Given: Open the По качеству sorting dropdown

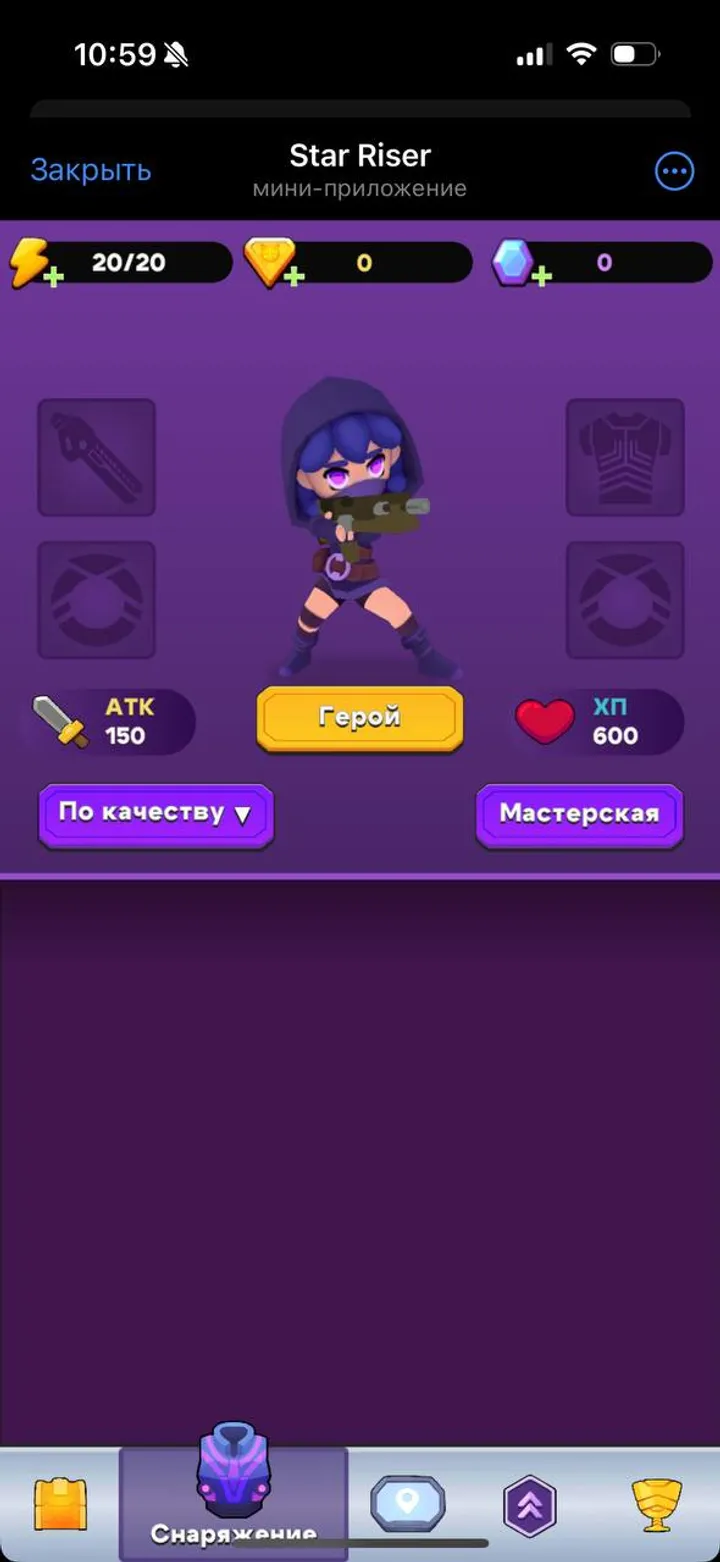Looking at the screenshot, I should pyautogui.click(x=155, y=813).
